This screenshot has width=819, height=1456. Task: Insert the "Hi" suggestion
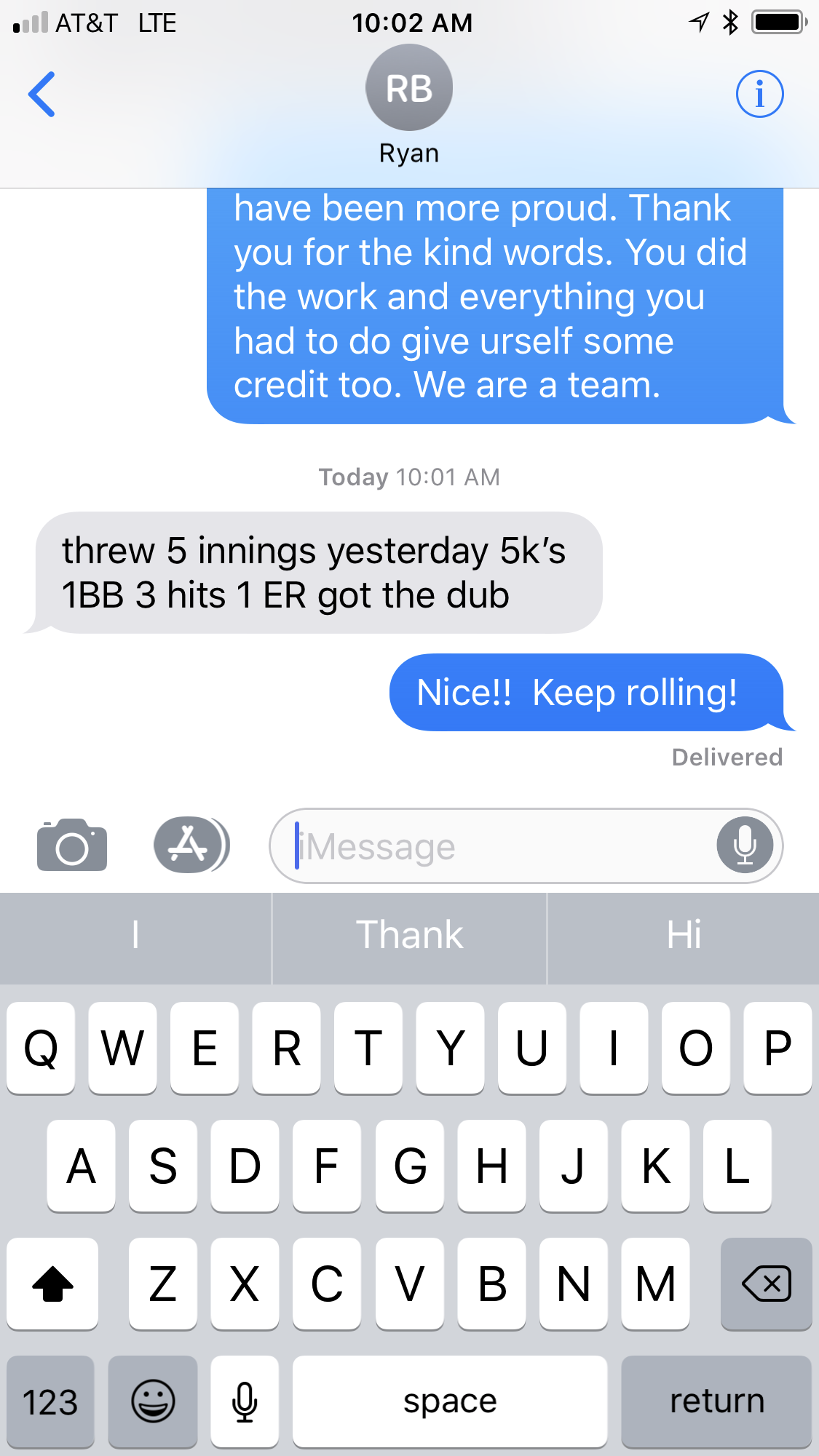tap(684, 935)
